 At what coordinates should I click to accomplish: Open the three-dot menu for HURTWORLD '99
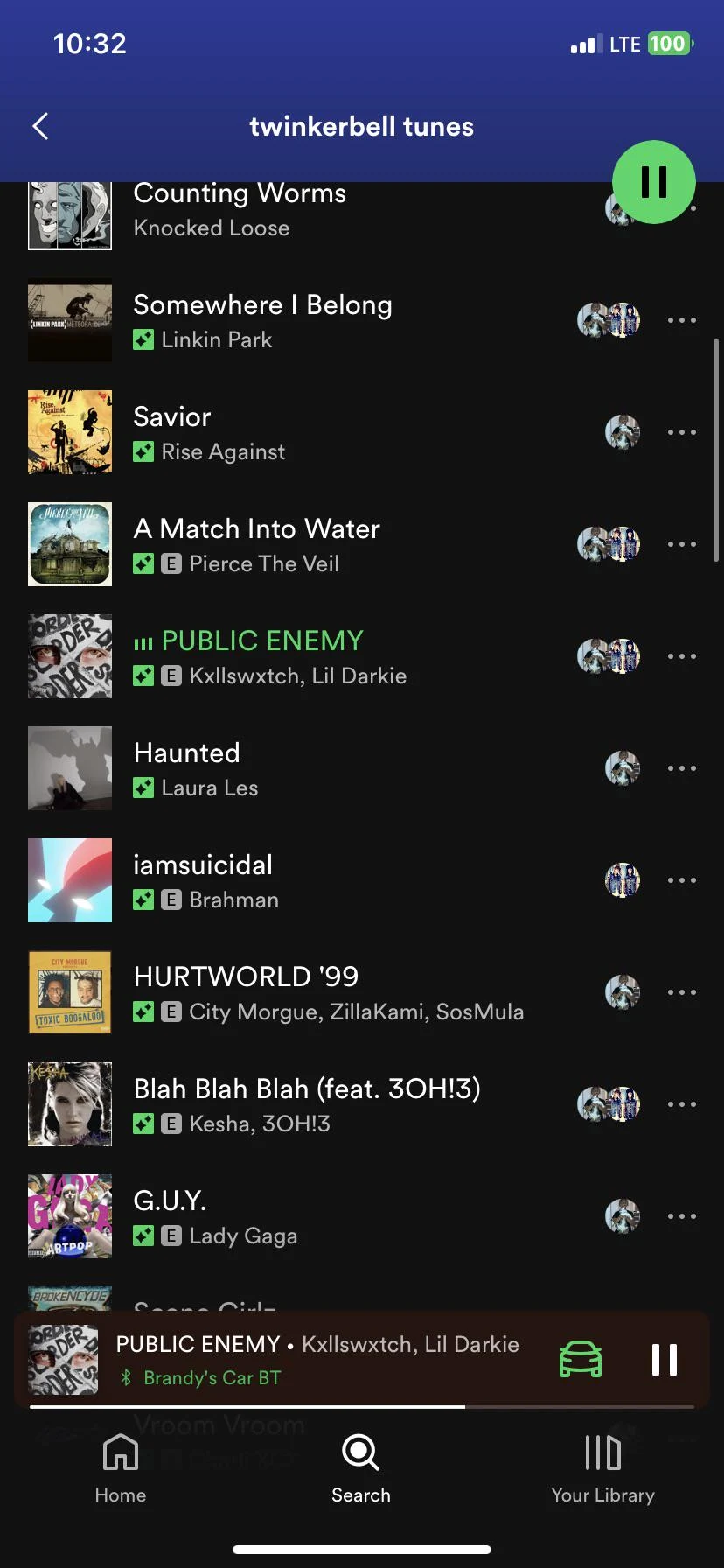(x=681, y=992)
